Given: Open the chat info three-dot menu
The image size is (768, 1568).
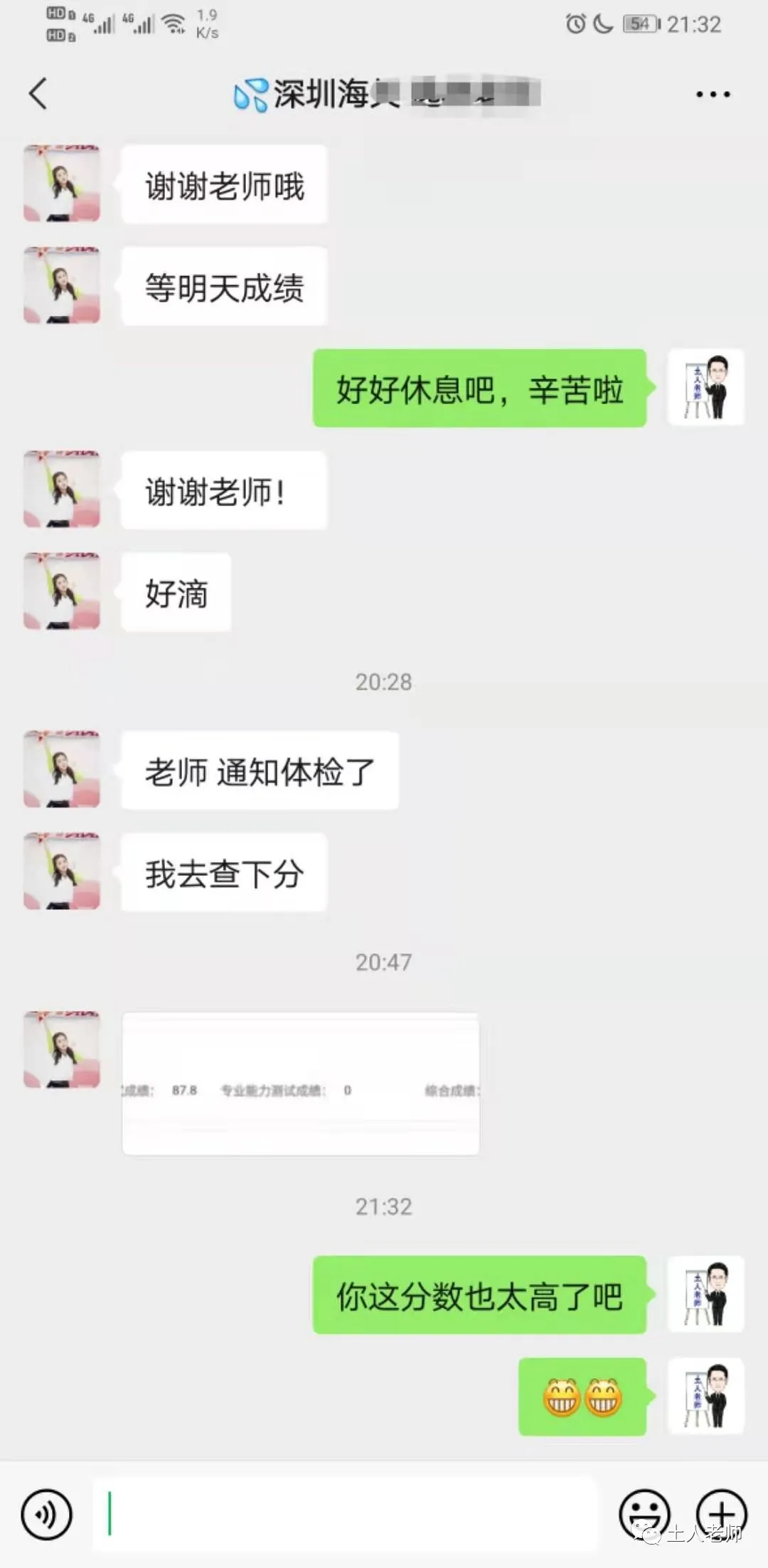Looking at the screenshot, I should (713, 94).
